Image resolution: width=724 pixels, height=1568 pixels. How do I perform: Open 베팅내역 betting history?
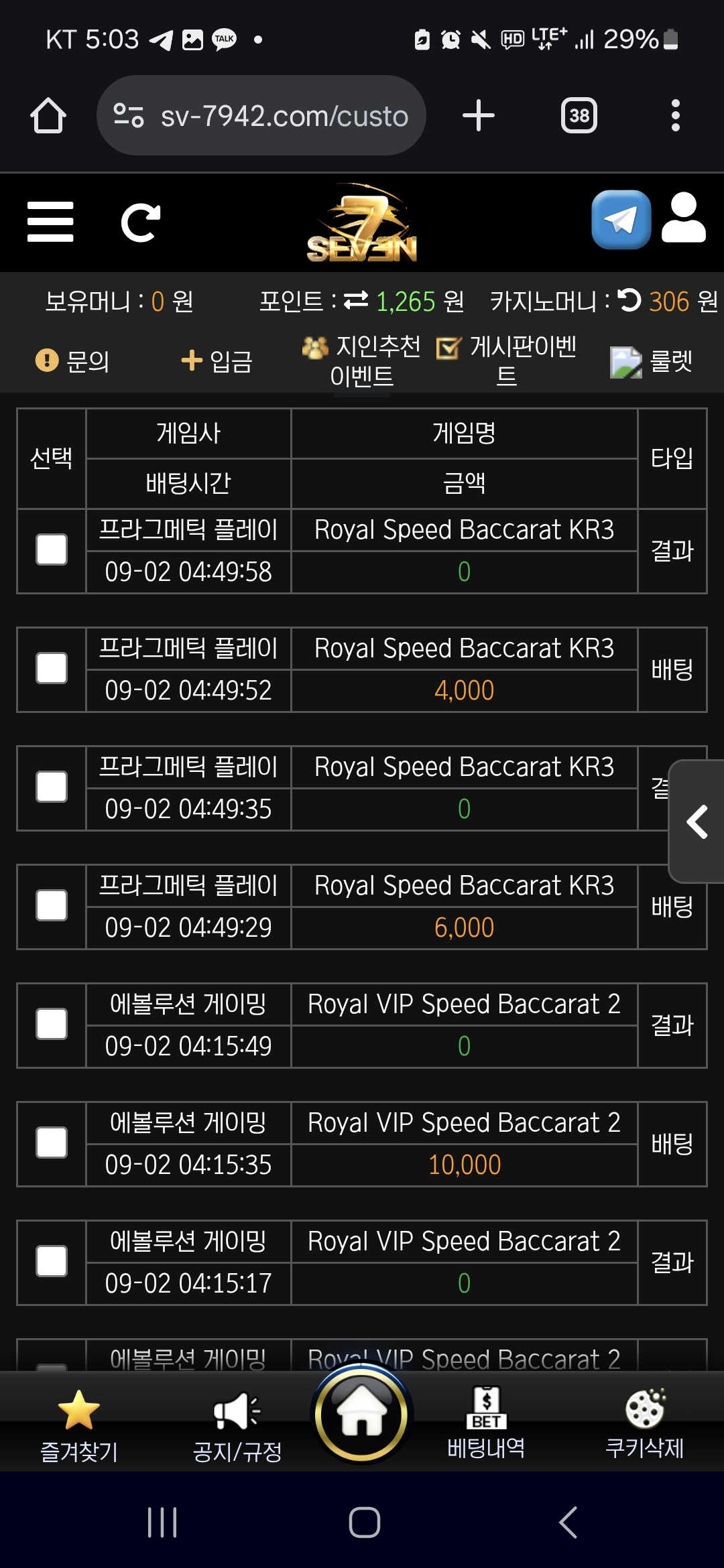pos(486,1423)
